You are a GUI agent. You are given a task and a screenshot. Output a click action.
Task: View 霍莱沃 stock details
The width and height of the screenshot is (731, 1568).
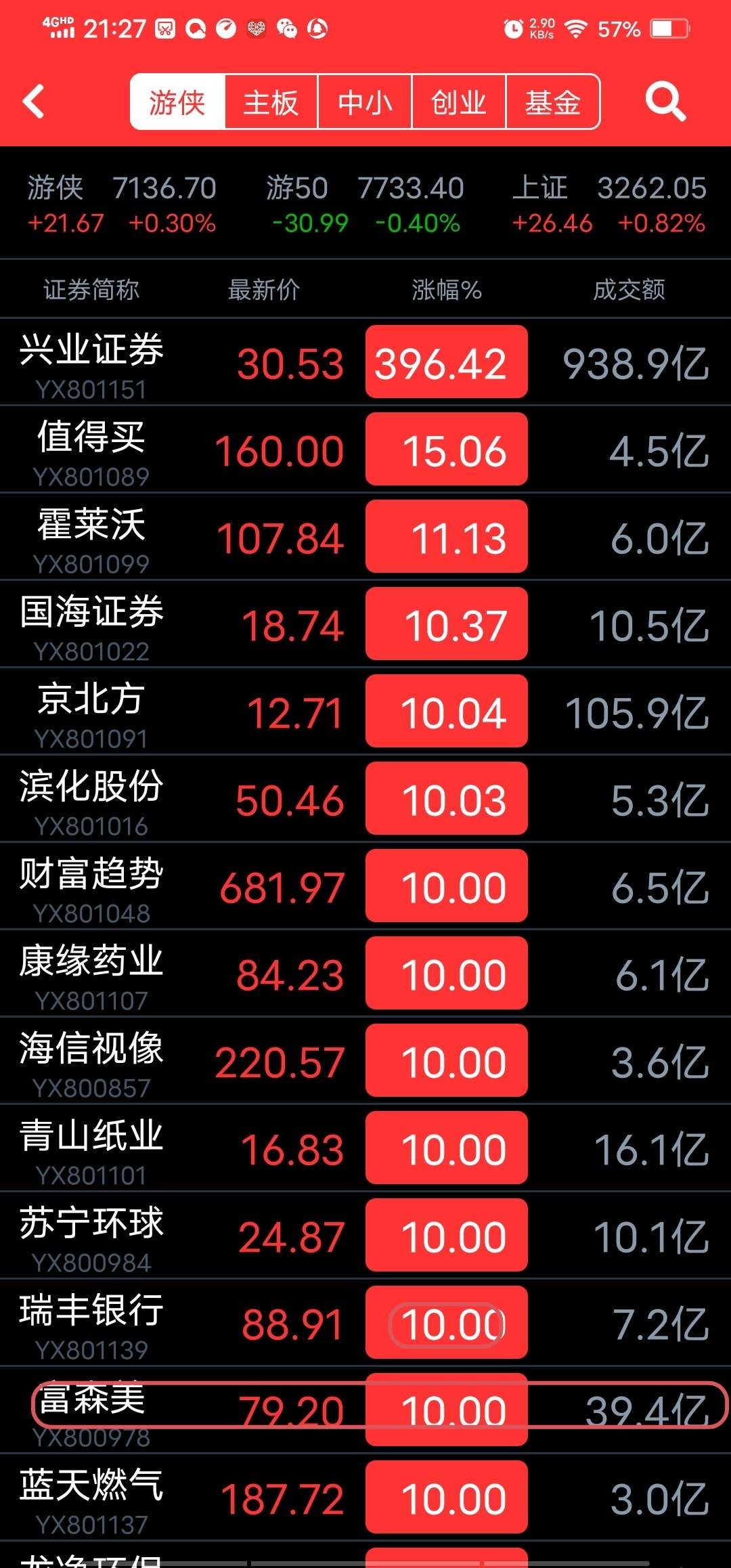(91, 539)
